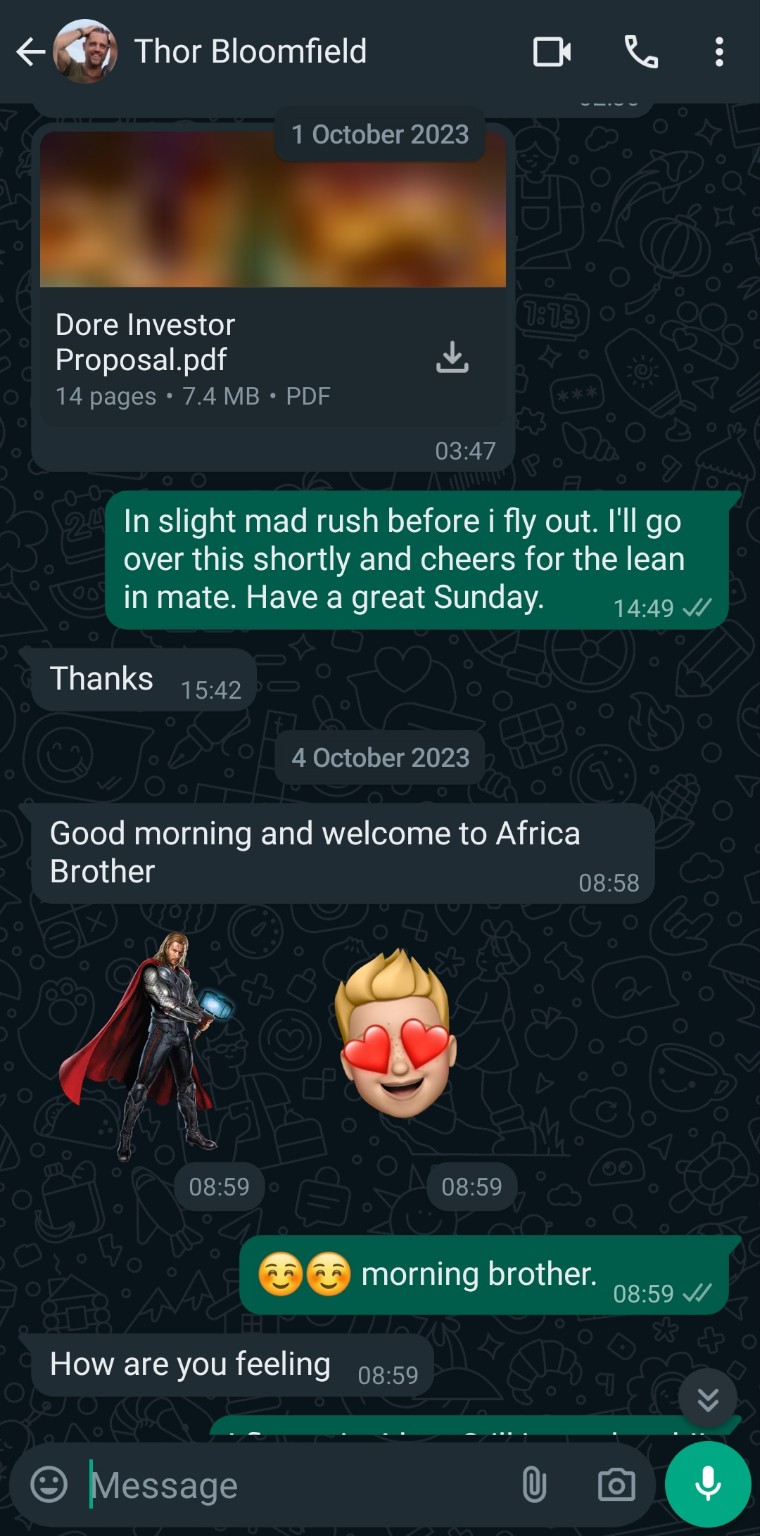
Task: Start a video call with Thor Bloomfield
Action: click(x=551, y=52)
